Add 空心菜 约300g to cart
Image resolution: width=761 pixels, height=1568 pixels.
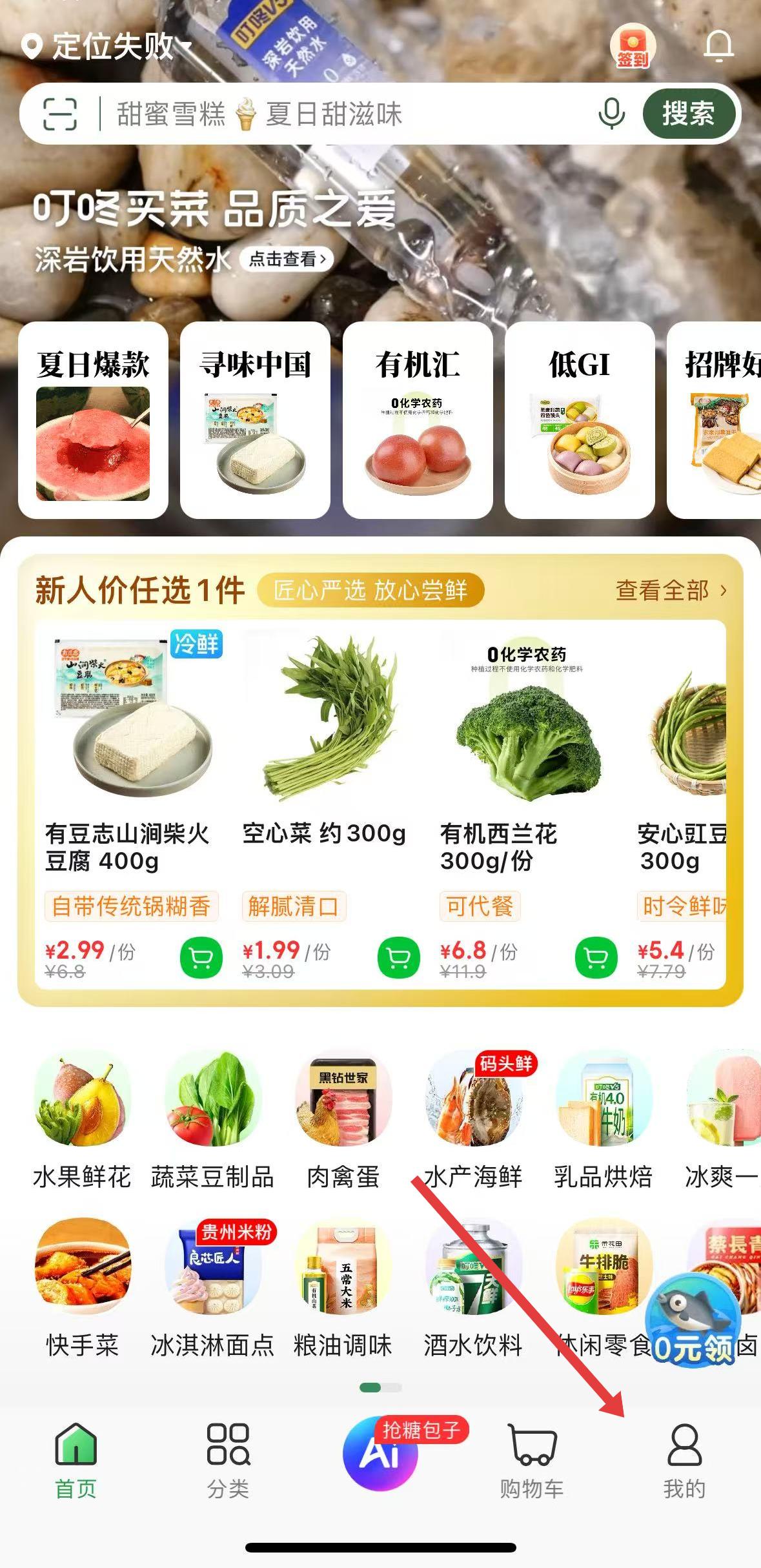point(398,957)
